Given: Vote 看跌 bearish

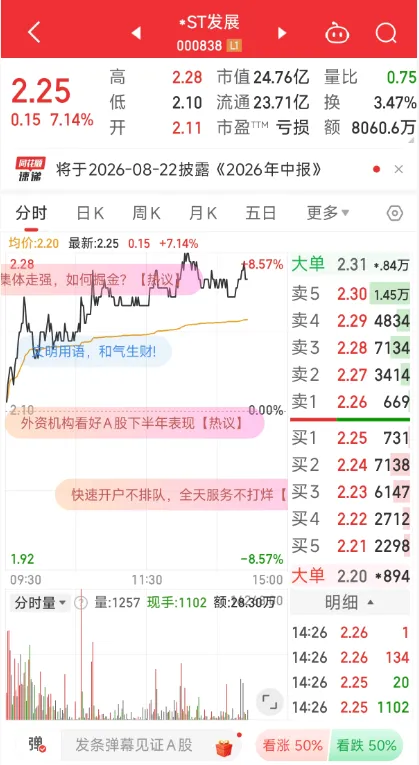Looking at the screenshot, I should (366, 745).
